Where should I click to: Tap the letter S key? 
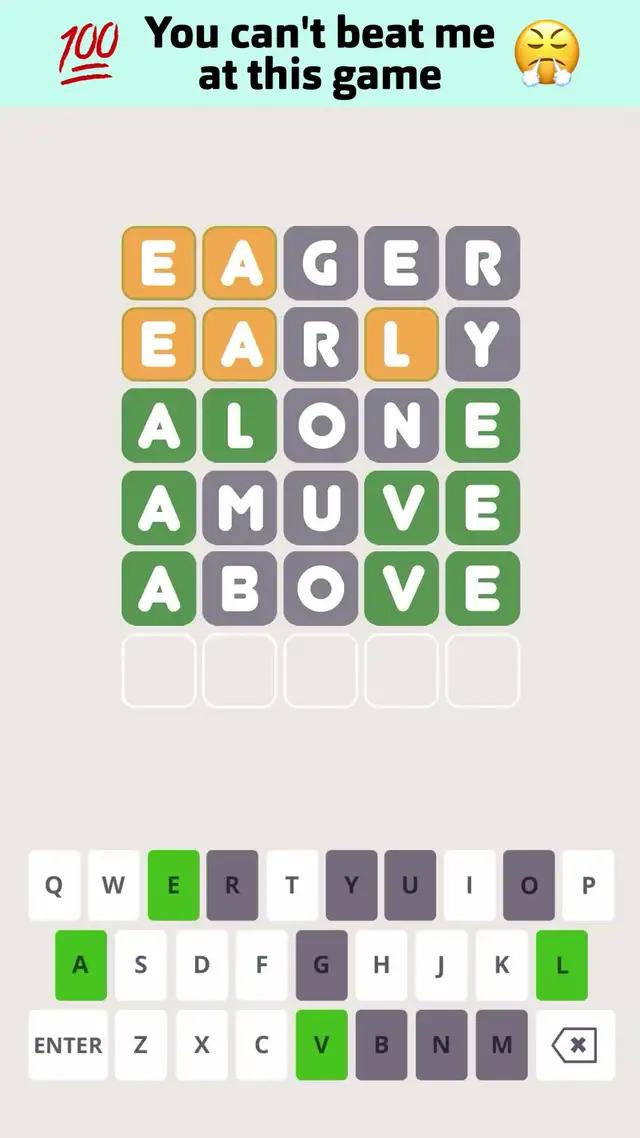click(141, 965)
